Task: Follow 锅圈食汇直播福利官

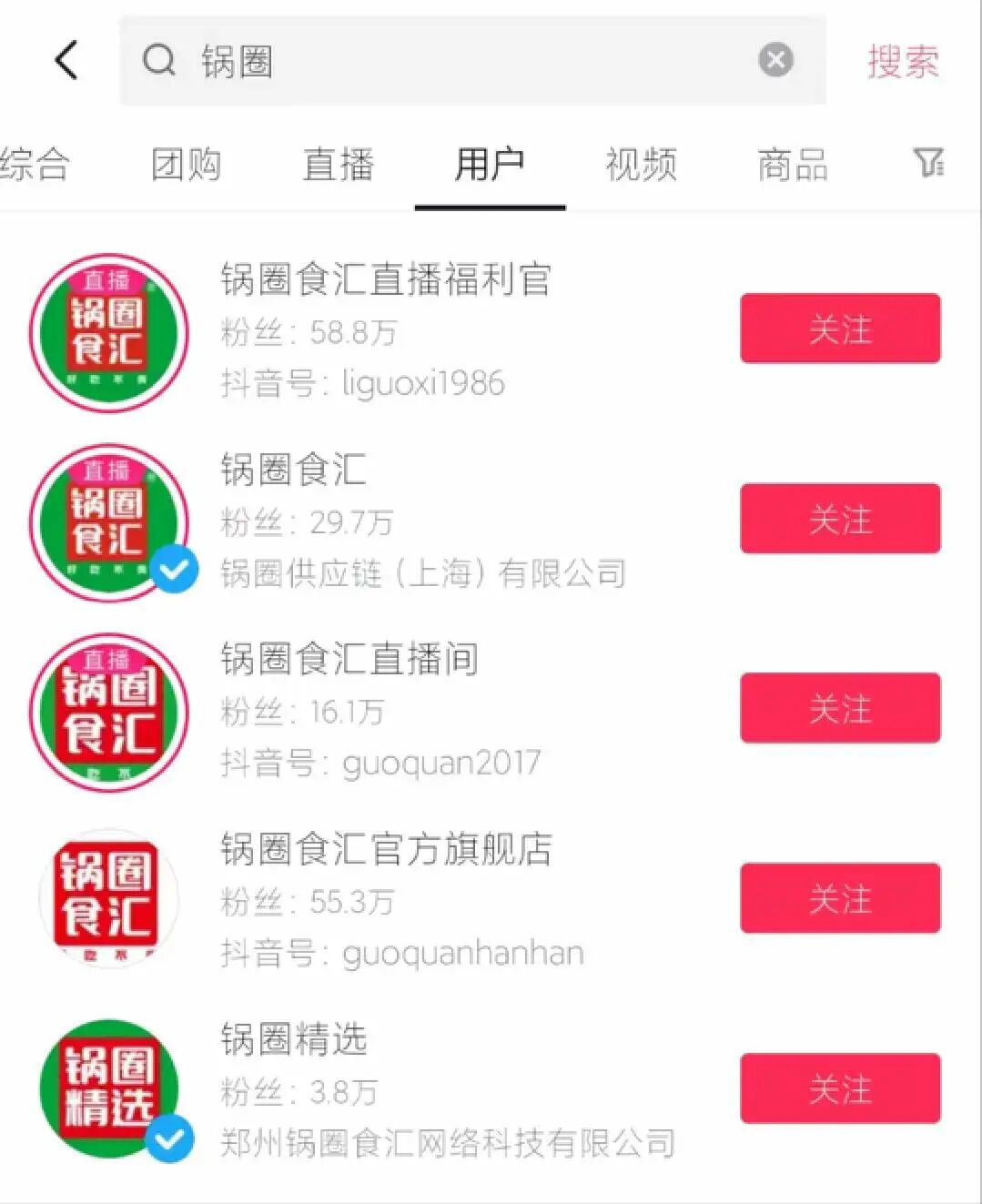Action: 839,329
